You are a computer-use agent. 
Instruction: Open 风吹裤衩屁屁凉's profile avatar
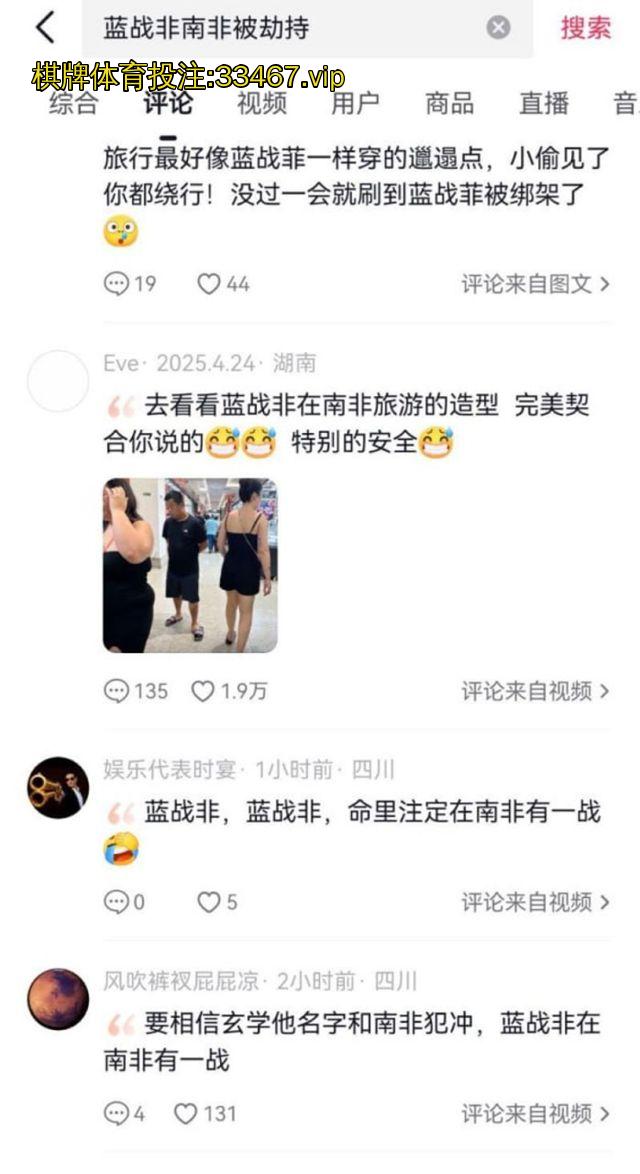58,999
